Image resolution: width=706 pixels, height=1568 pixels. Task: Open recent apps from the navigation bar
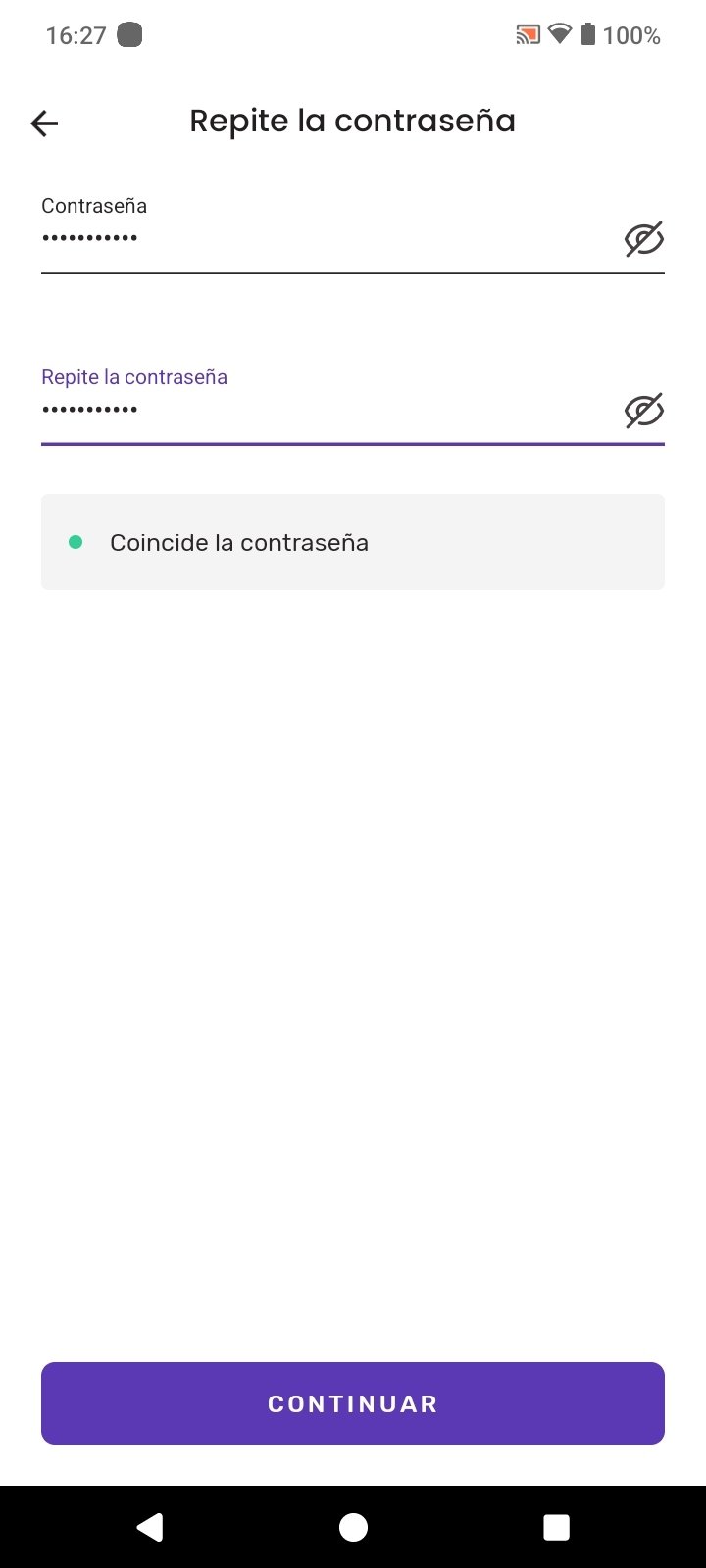click(x=556, y=1527)
